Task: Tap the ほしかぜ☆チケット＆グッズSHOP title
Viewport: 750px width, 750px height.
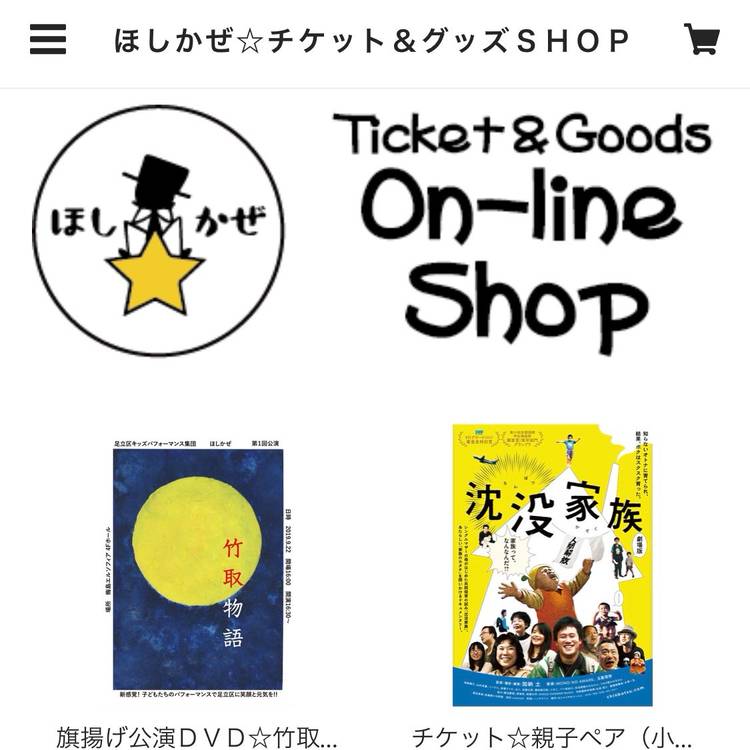Action: 372,40
